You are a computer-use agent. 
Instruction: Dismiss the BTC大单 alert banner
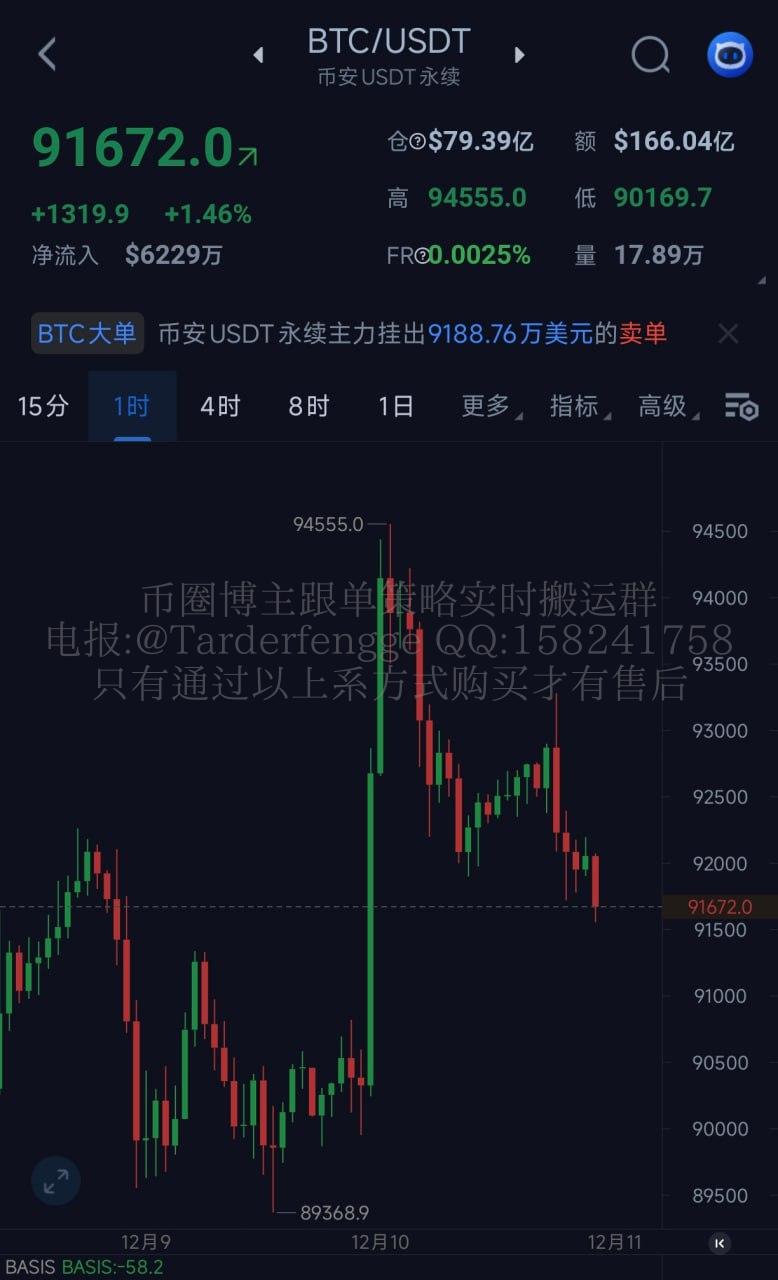(x=728, y=334)
